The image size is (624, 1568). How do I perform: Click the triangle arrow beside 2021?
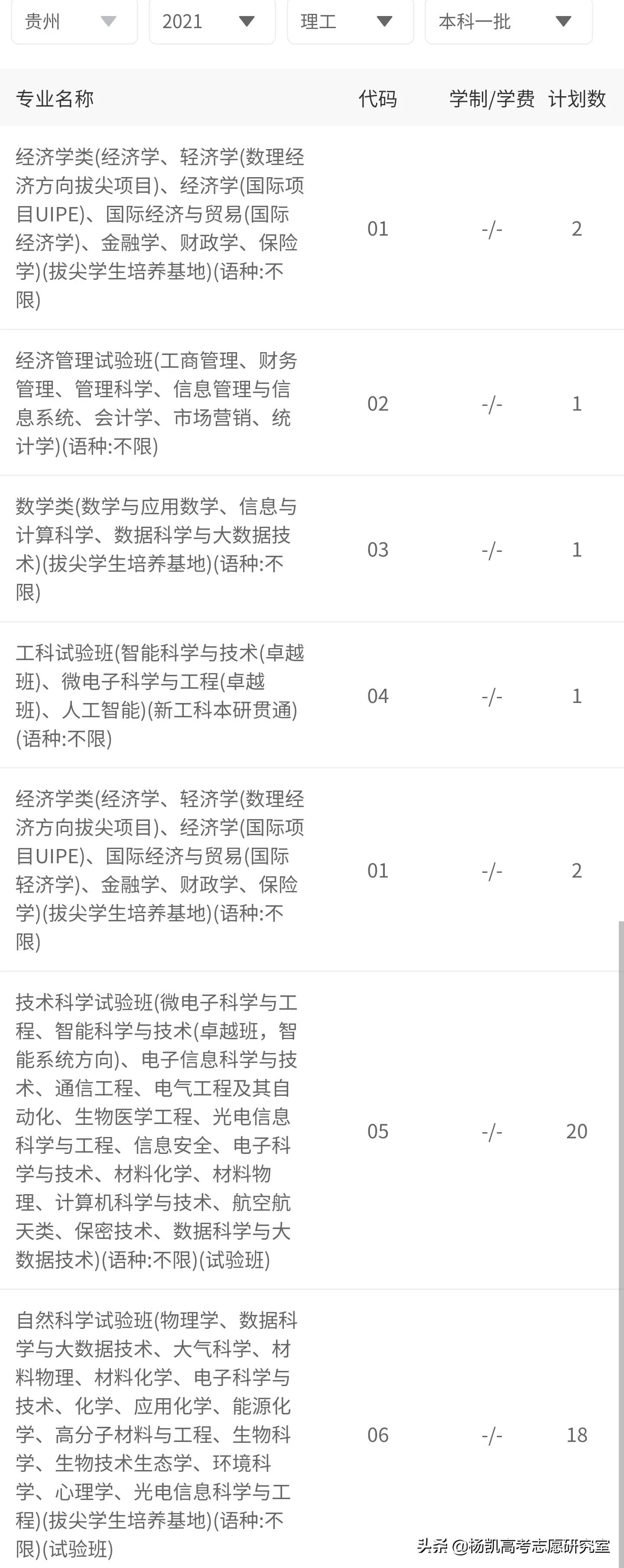(x=247, y=22)
